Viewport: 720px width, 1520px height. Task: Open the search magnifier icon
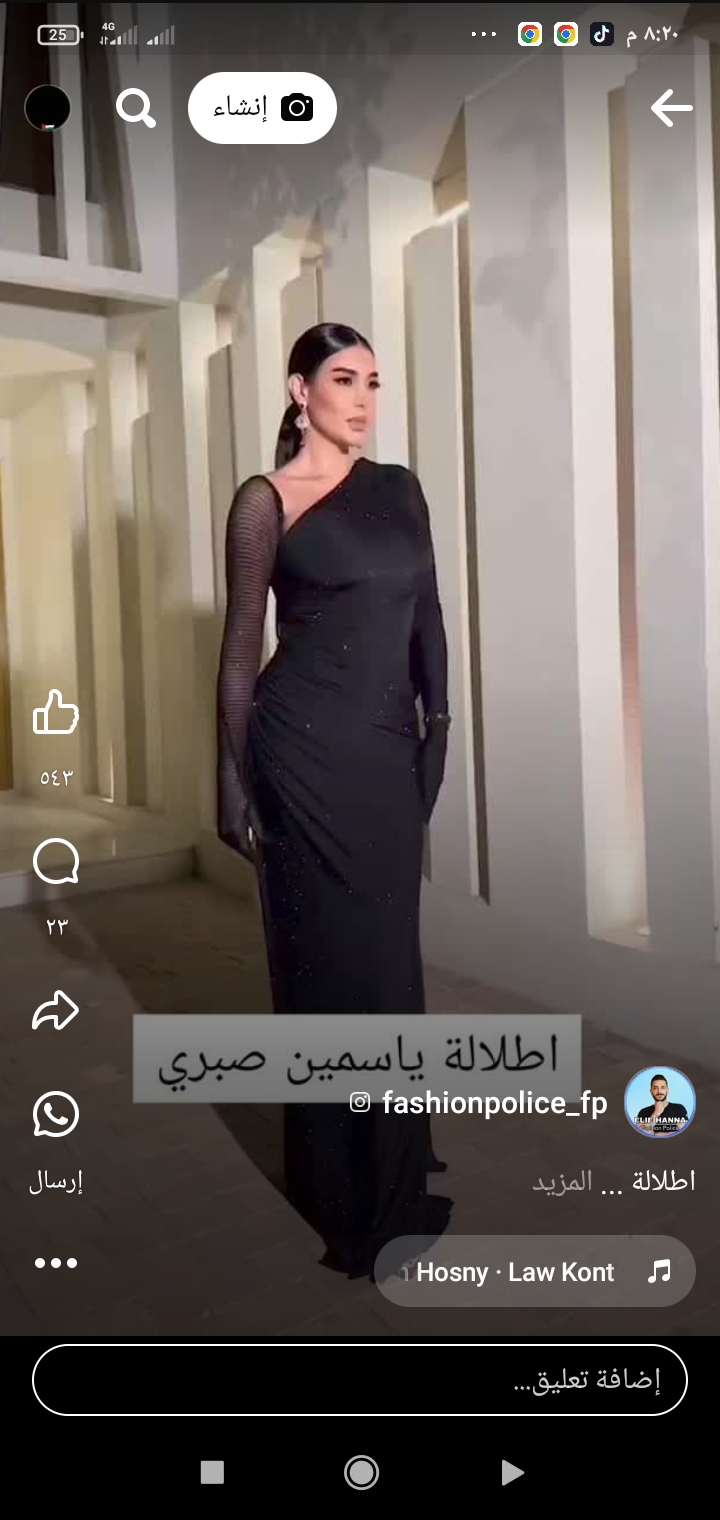click(x=136, y=108)
